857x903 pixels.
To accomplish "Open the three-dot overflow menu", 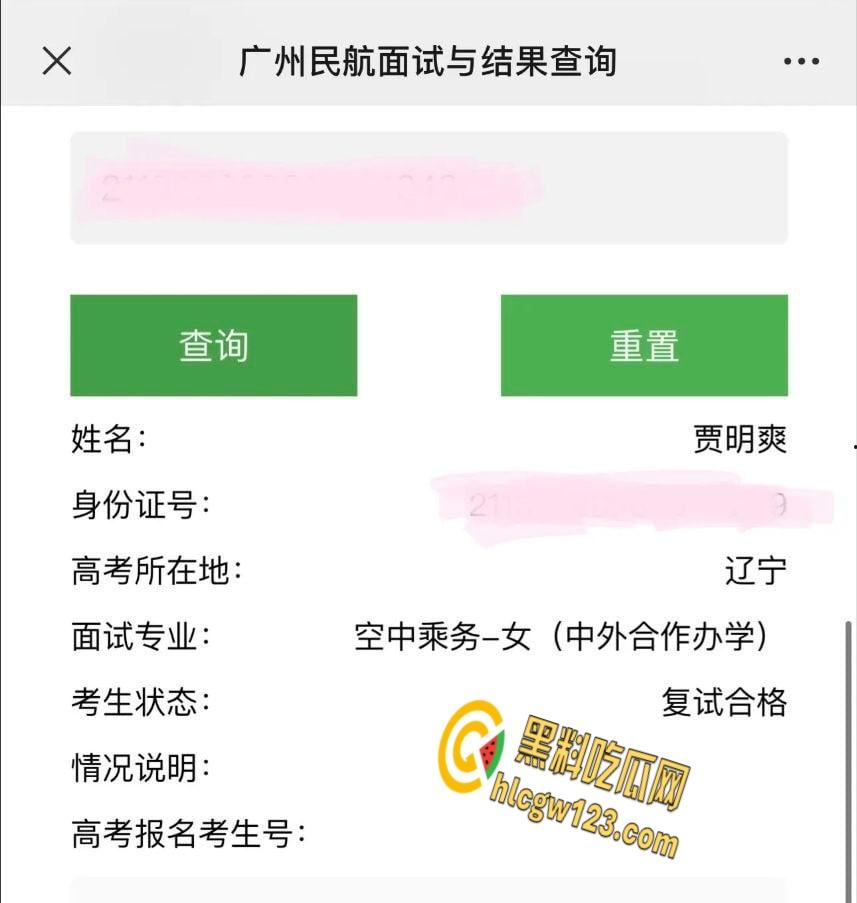I will click(801, 62).
